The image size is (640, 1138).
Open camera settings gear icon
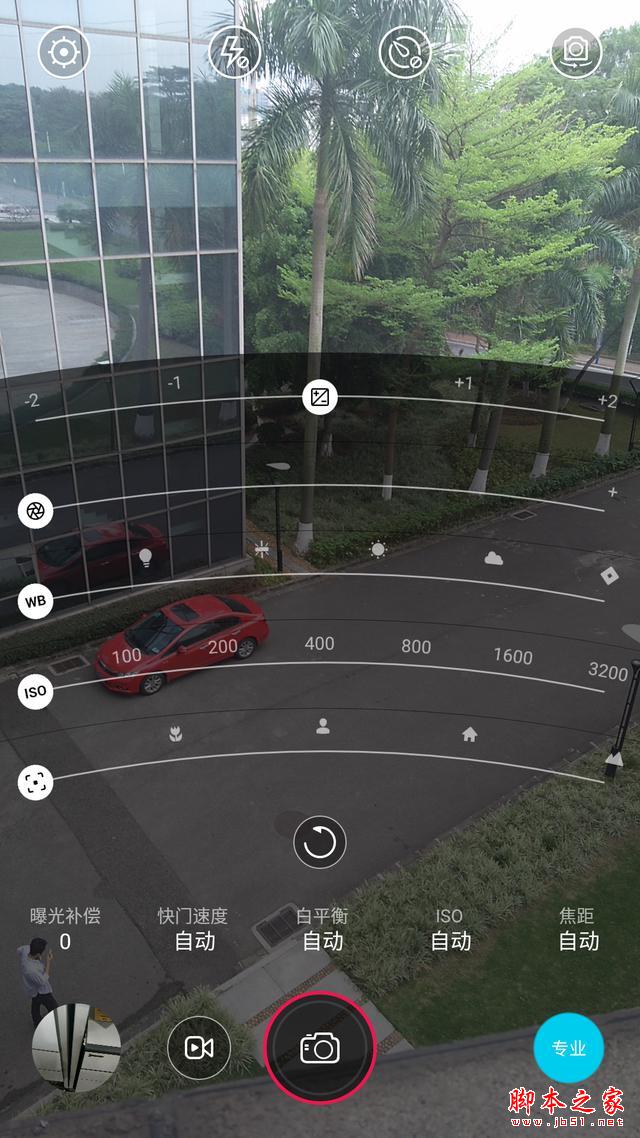coord(64,52)
